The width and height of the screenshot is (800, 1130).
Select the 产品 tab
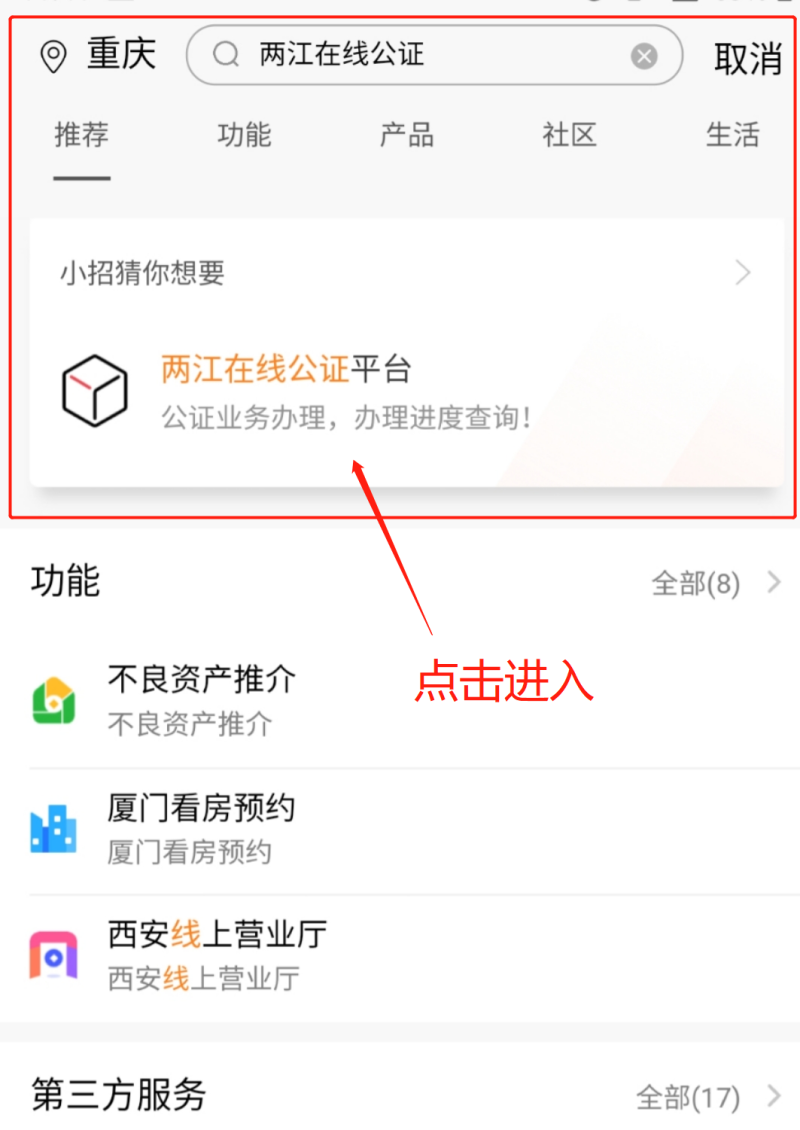[407, 135]
